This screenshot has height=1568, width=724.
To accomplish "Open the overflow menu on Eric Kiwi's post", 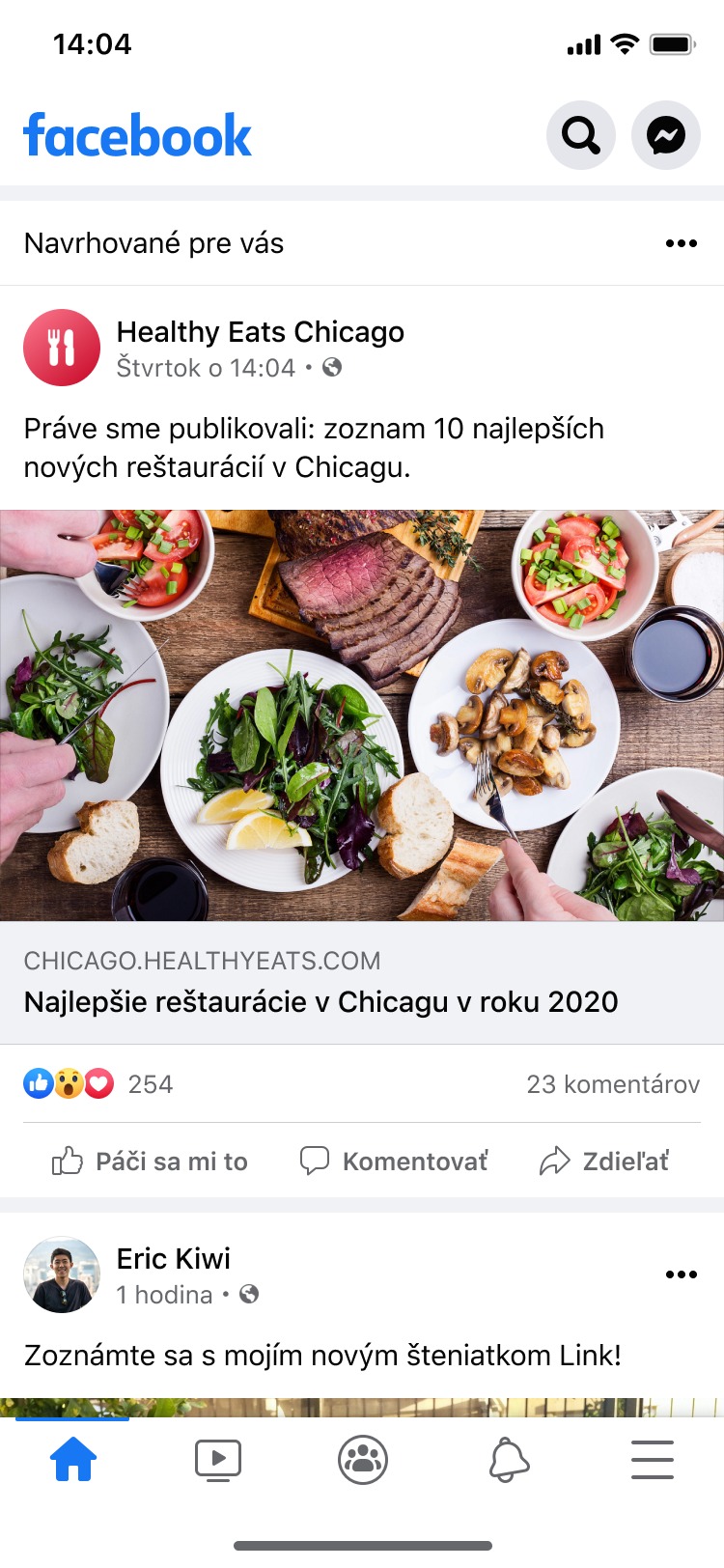I will click(681, 1274).
